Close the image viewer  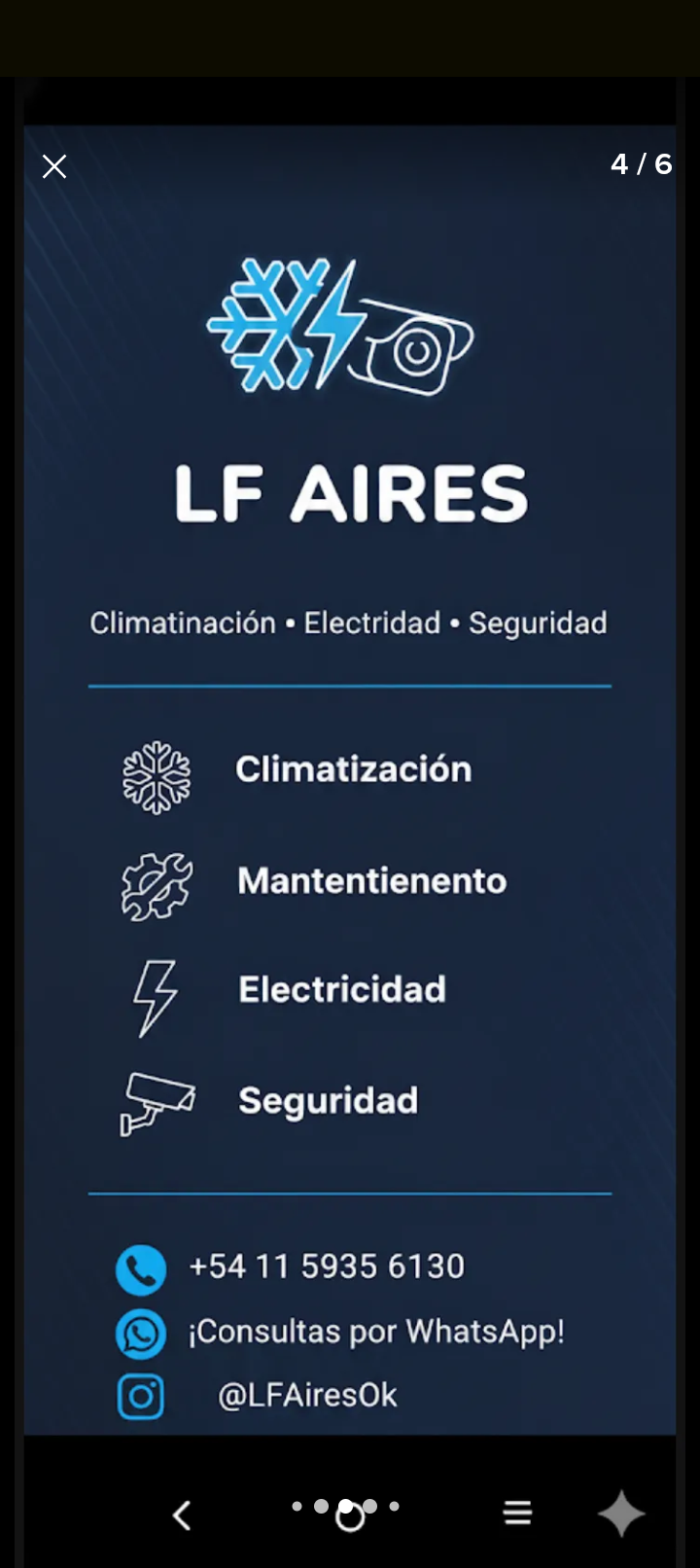tap(54, 166)
